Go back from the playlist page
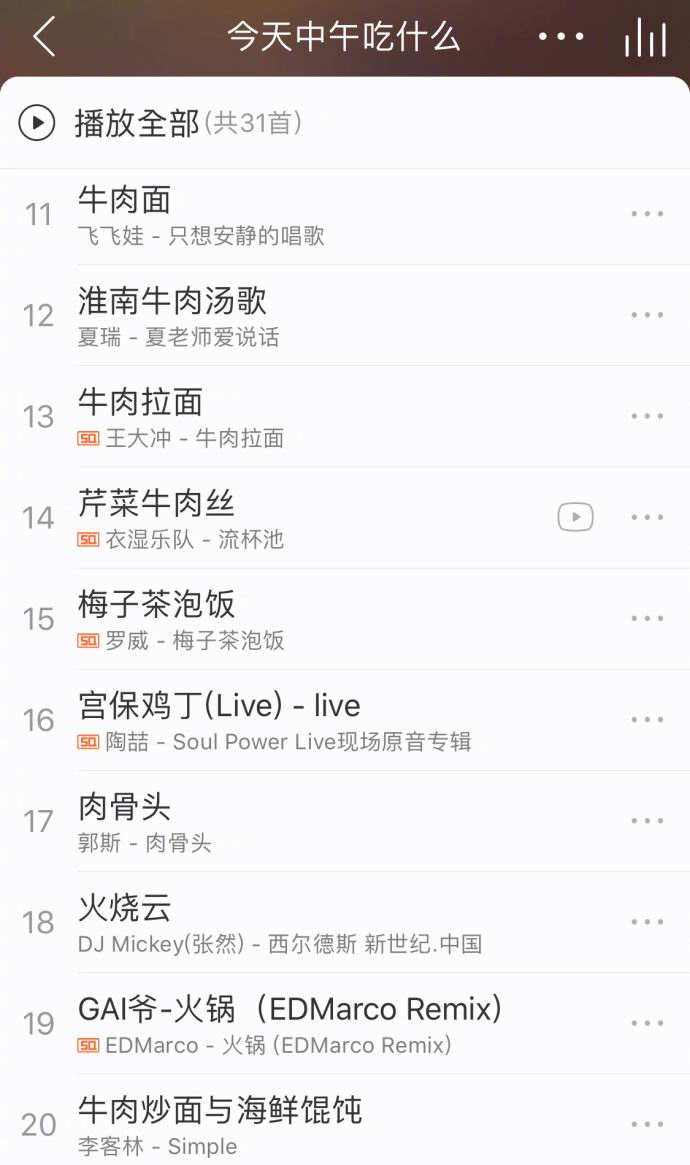Screen dimensions: 690x1165 44,38
